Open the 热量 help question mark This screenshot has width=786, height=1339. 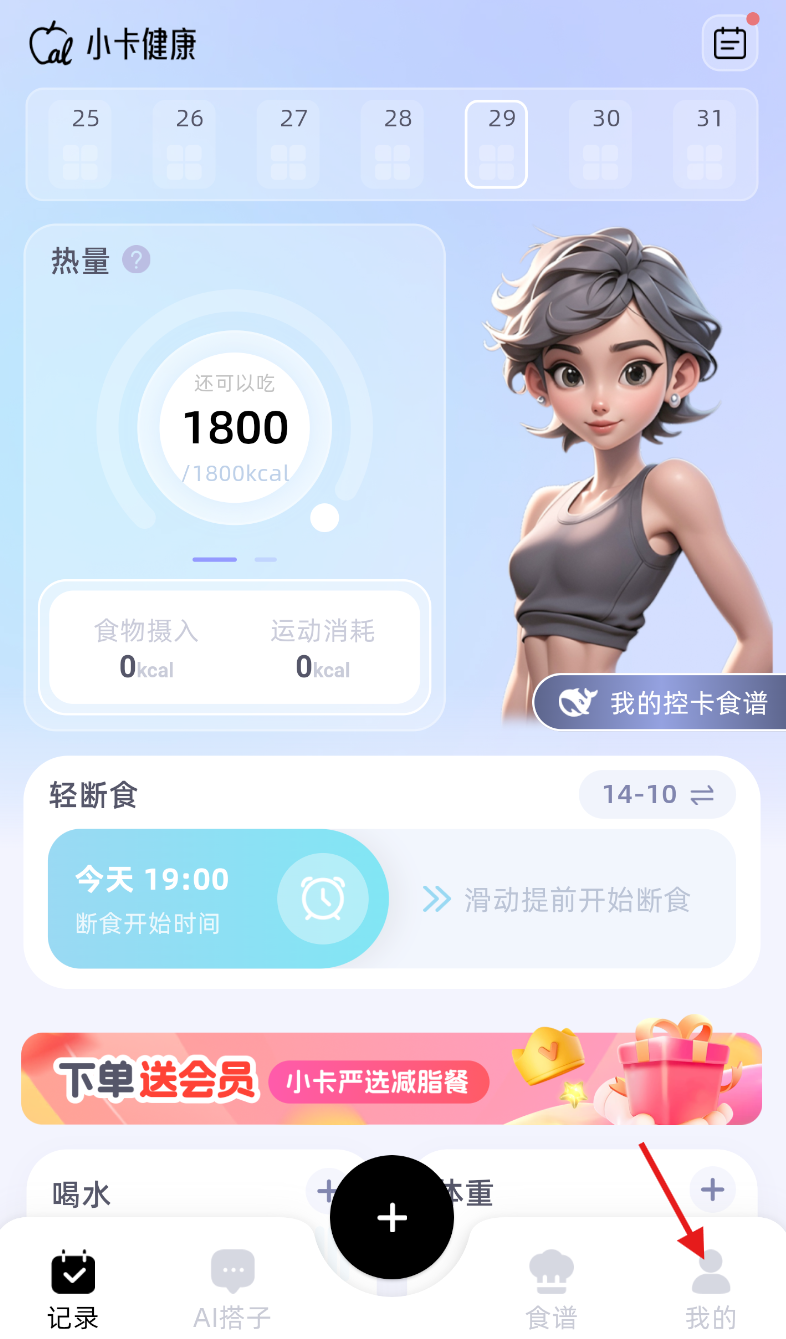136,260
